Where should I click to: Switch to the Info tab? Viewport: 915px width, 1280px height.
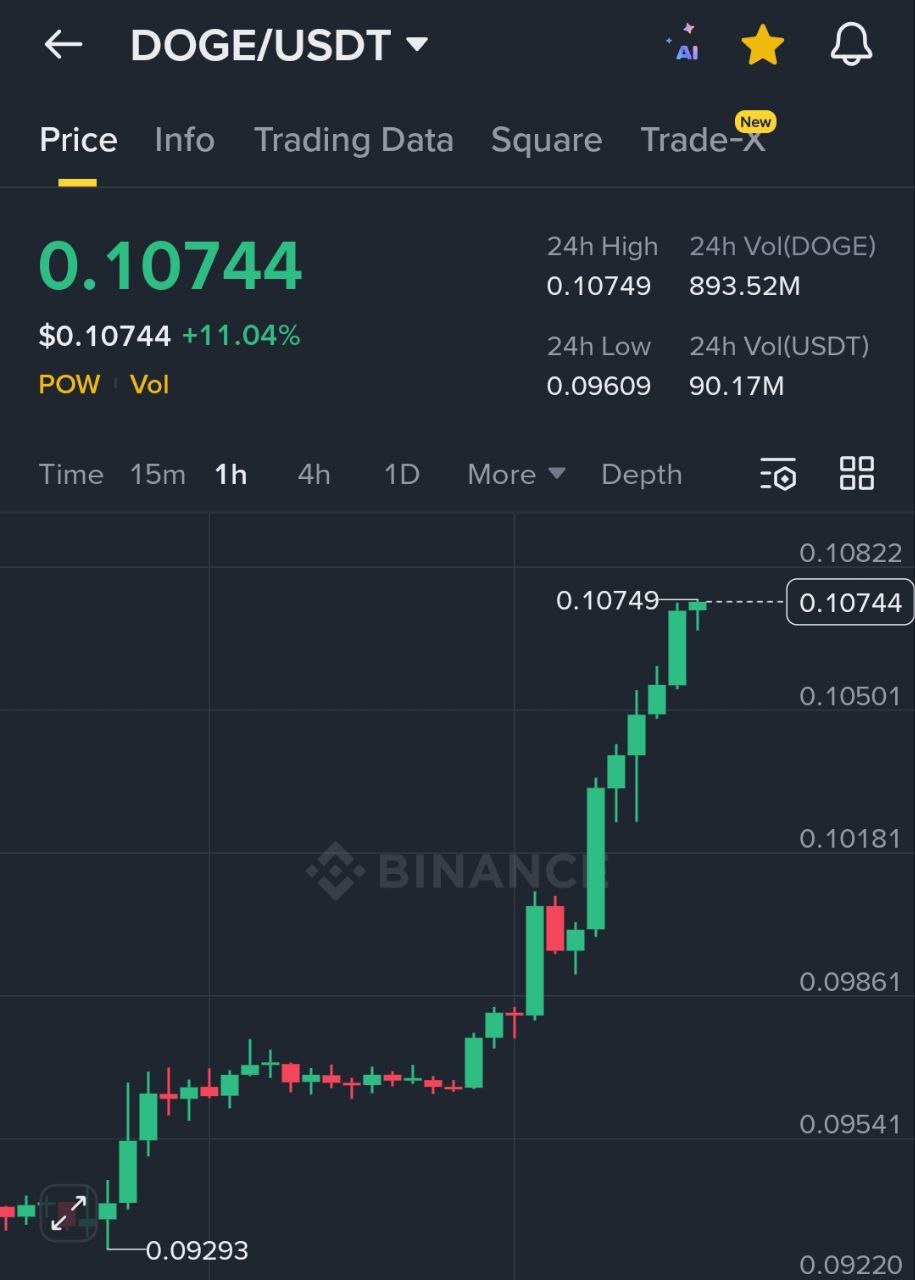pos(184,140)
